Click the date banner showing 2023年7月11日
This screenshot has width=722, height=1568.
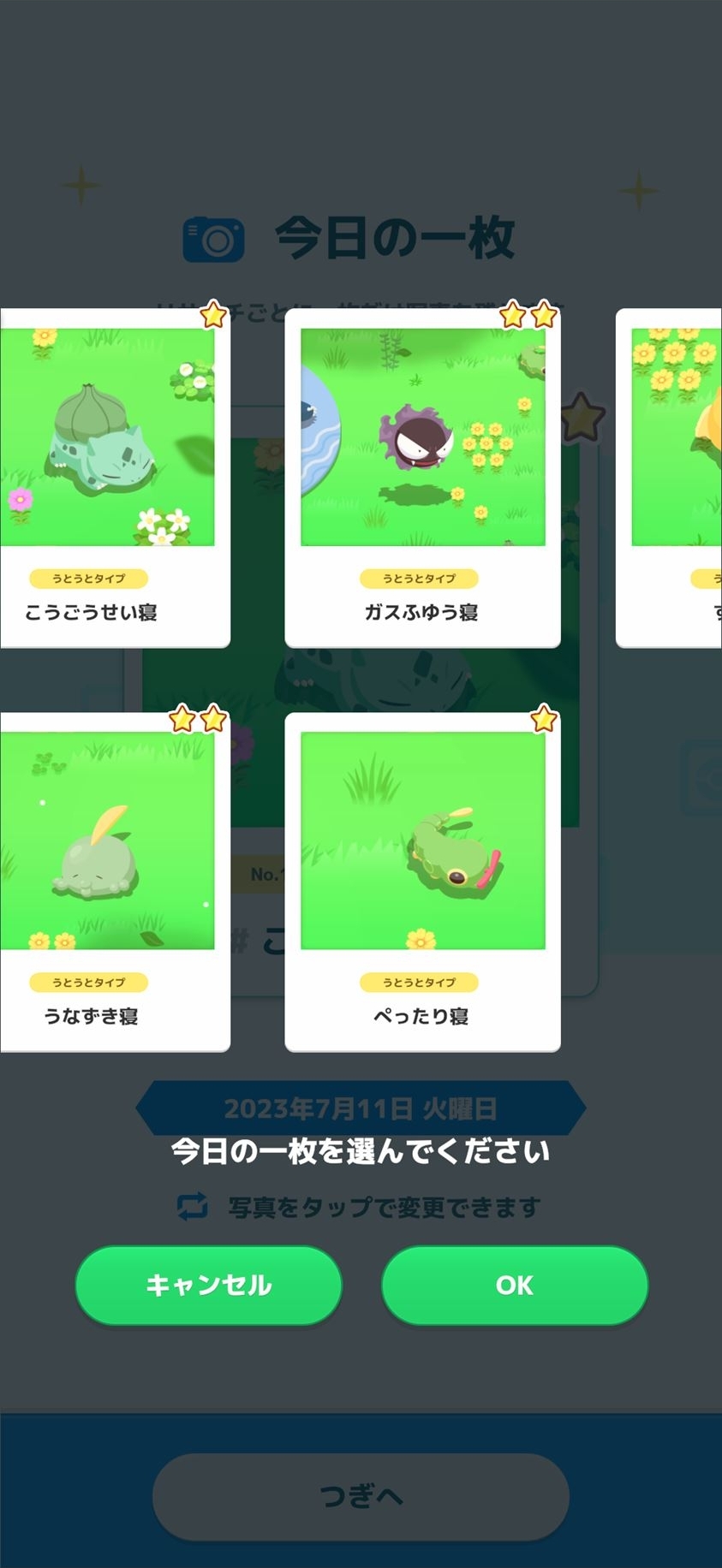361,1105
